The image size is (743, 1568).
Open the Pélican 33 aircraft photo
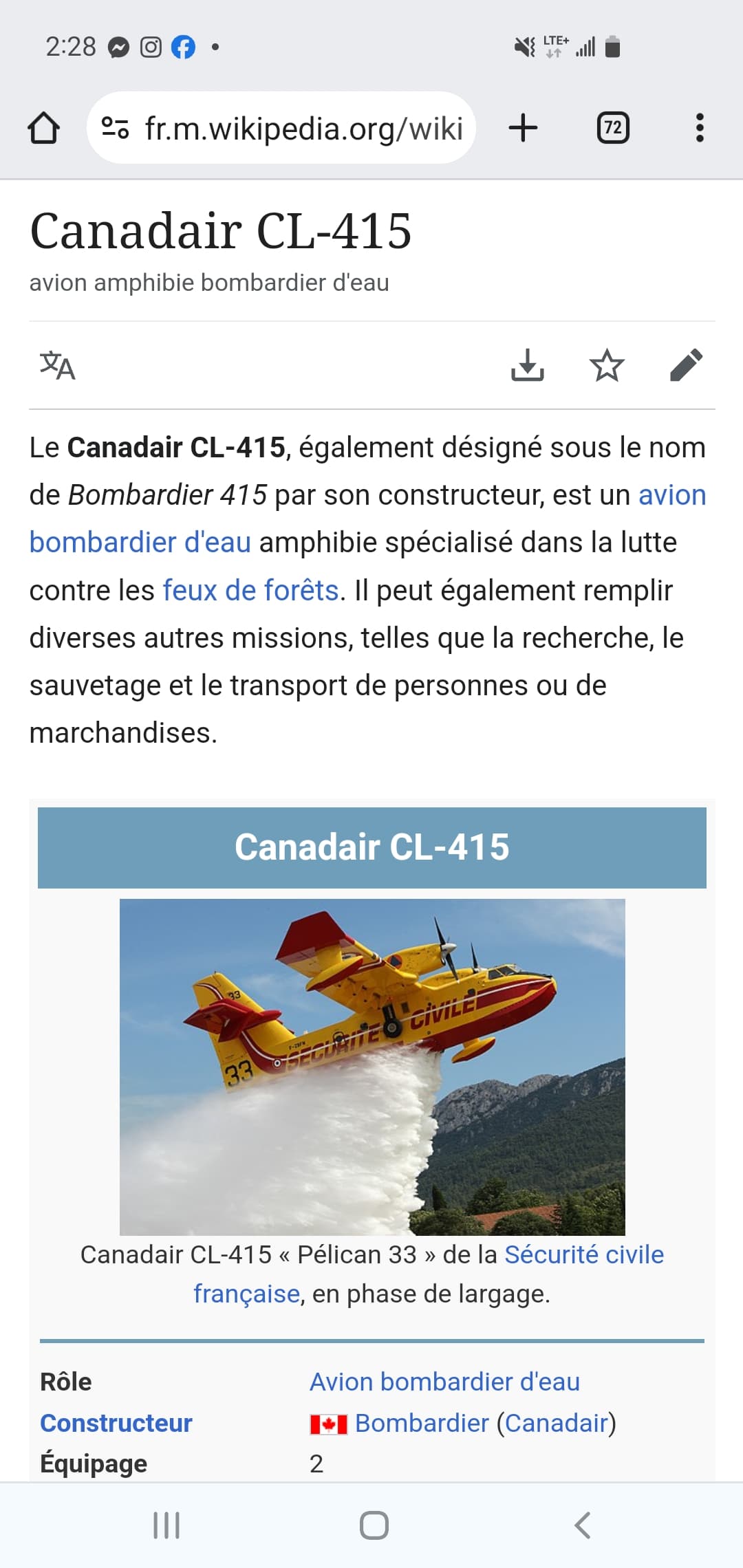372,1067
